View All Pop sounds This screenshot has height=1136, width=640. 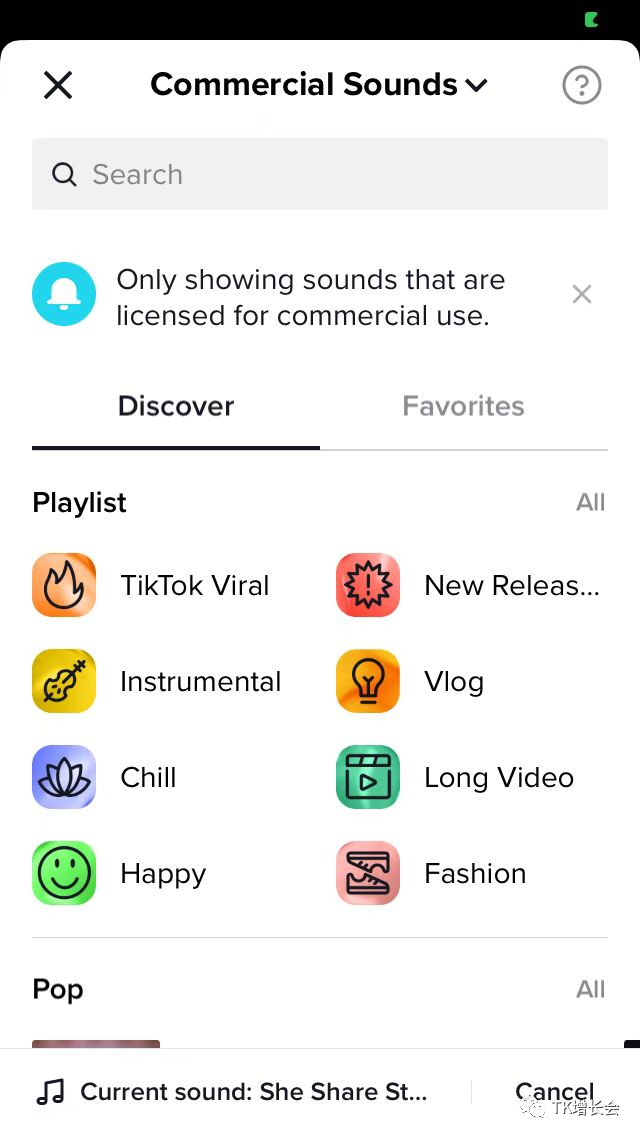tap(590, 989)
